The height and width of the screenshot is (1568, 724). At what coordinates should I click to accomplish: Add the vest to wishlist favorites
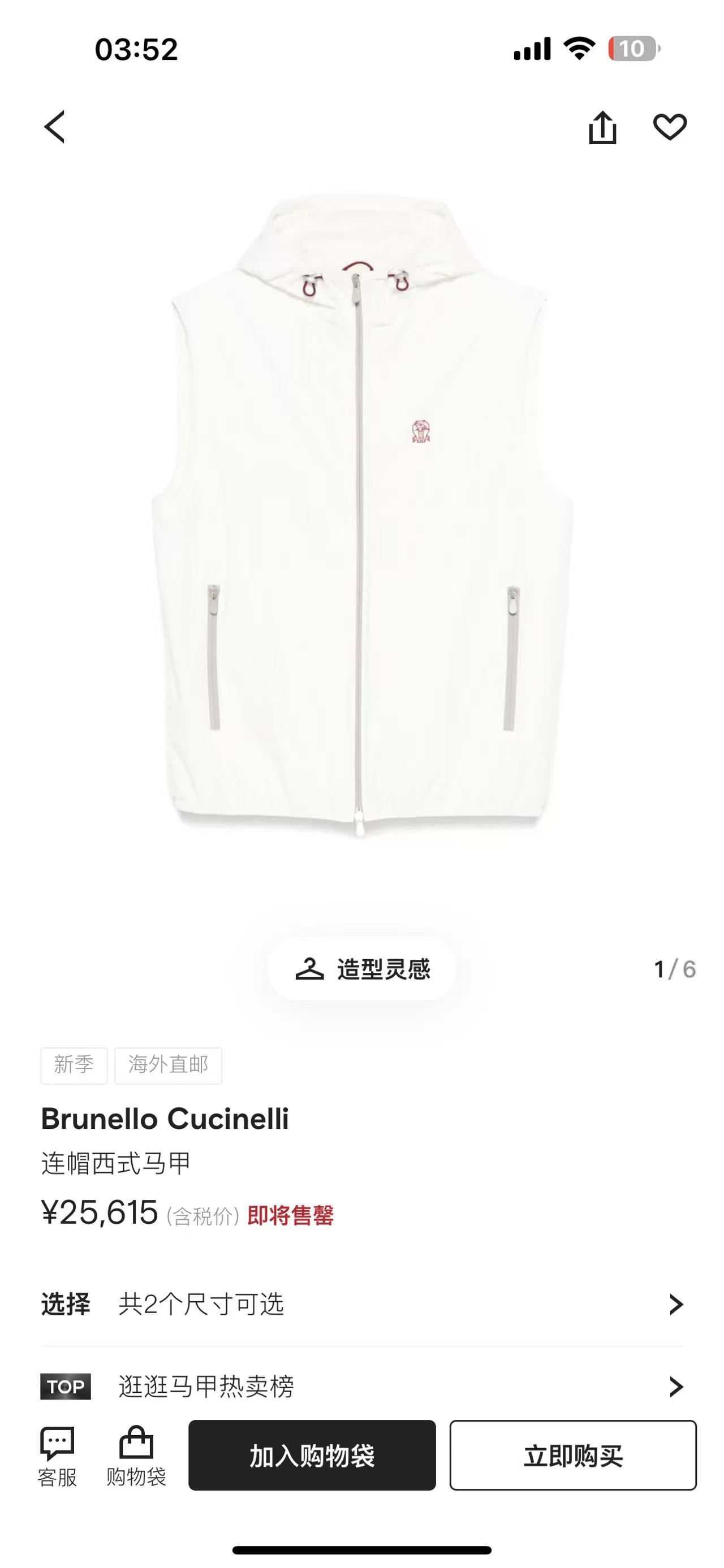tap(670, 127)
